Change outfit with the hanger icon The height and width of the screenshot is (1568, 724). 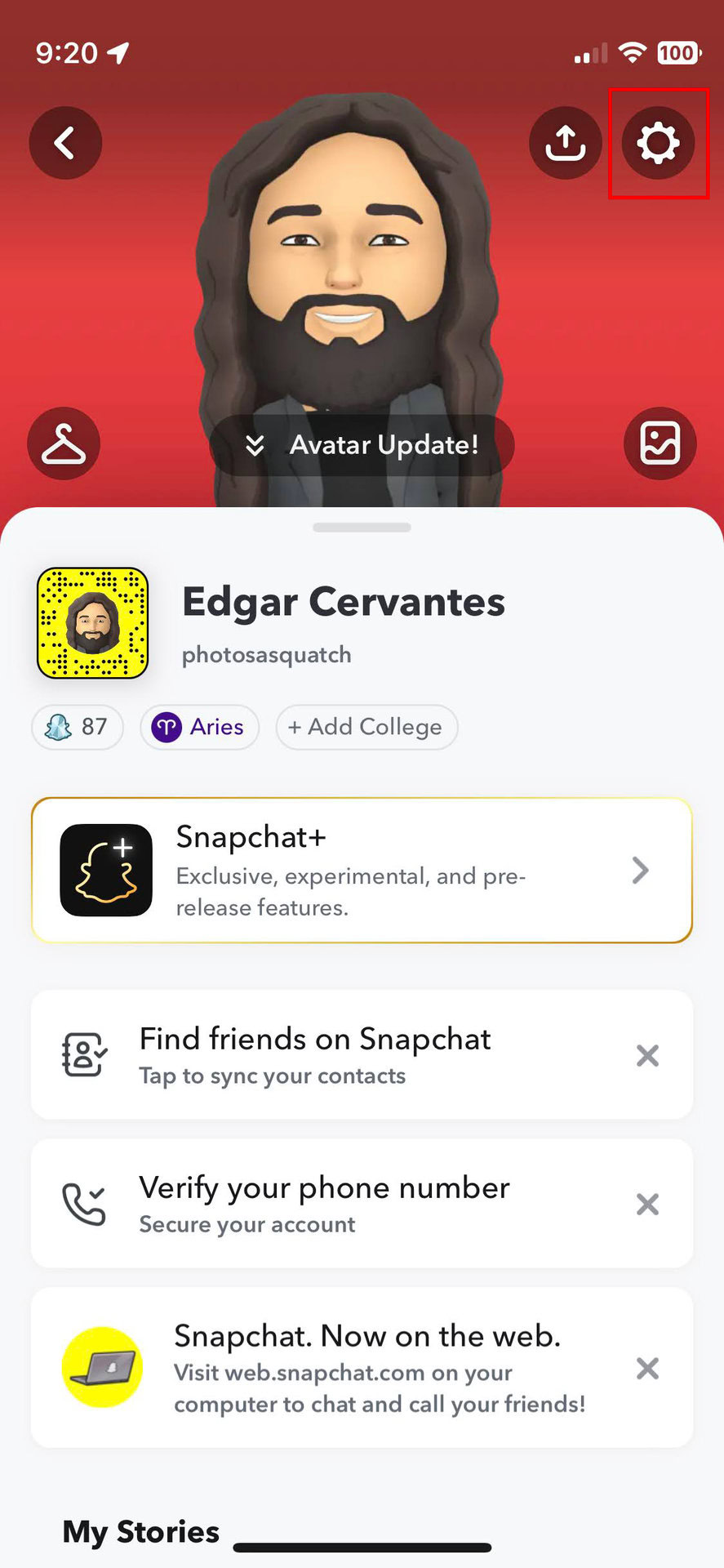64,443
